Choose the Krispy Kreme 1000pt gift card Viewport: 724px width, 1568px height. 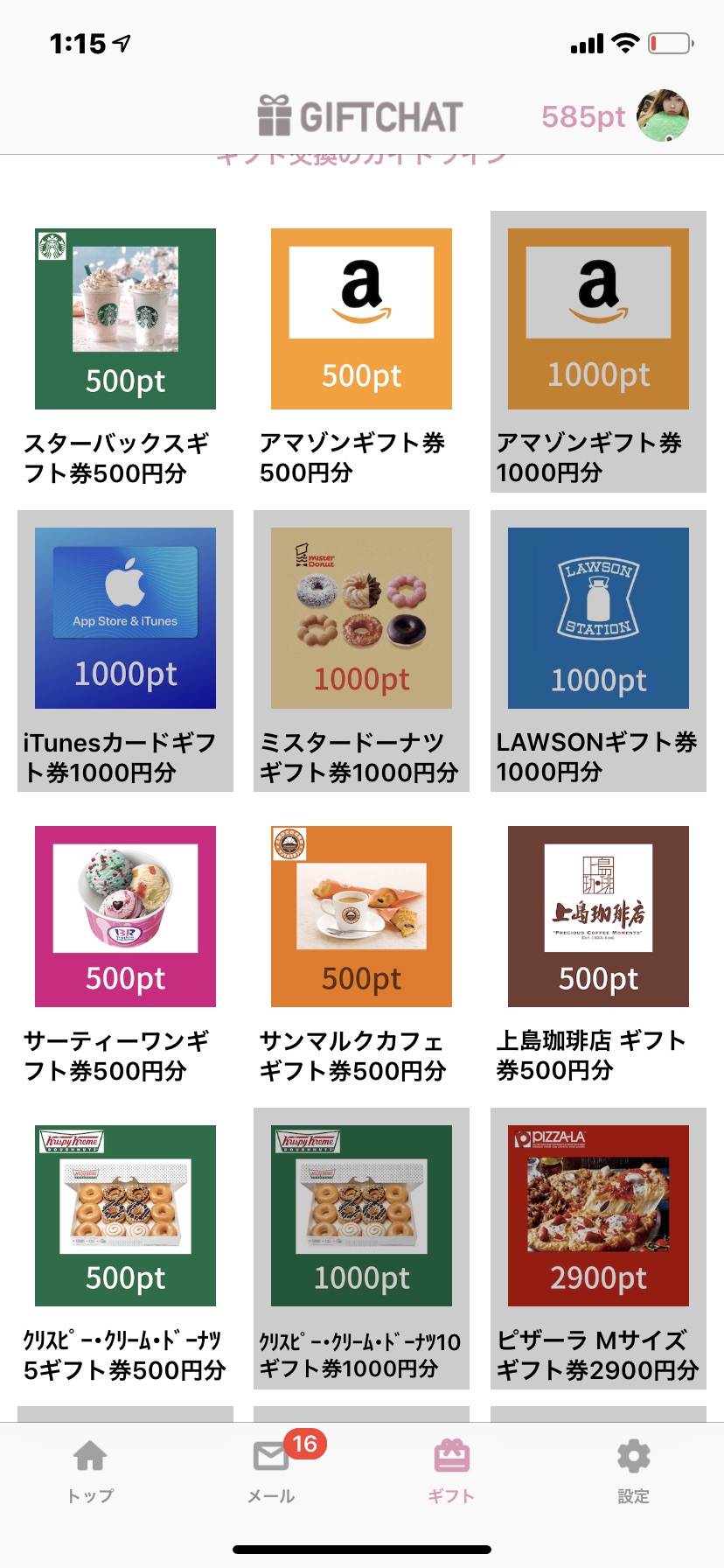pyautogui.click(x=361, y=1249)
